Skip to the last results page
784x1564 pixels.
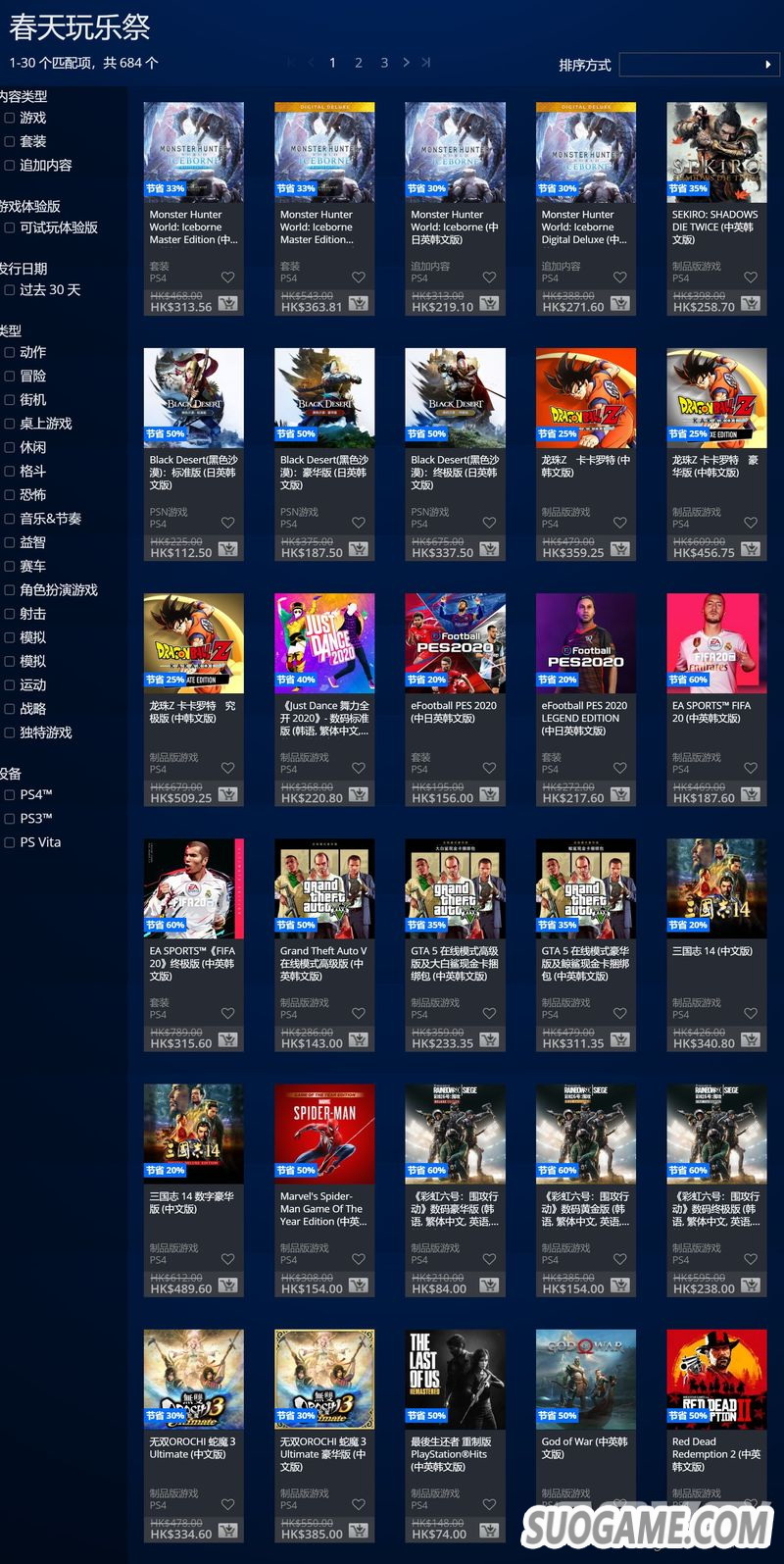[426, 63]
